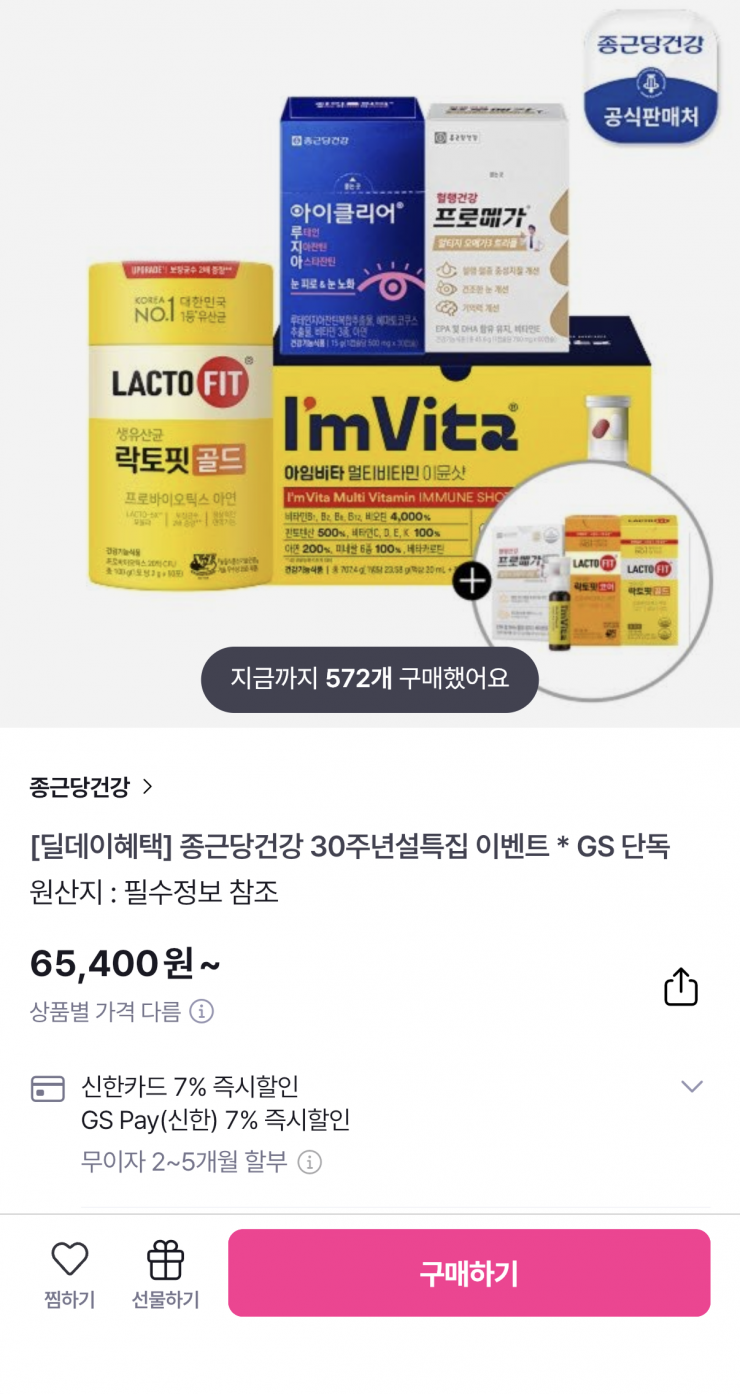Send as a gift with 선물하기

click(166, 1273)
